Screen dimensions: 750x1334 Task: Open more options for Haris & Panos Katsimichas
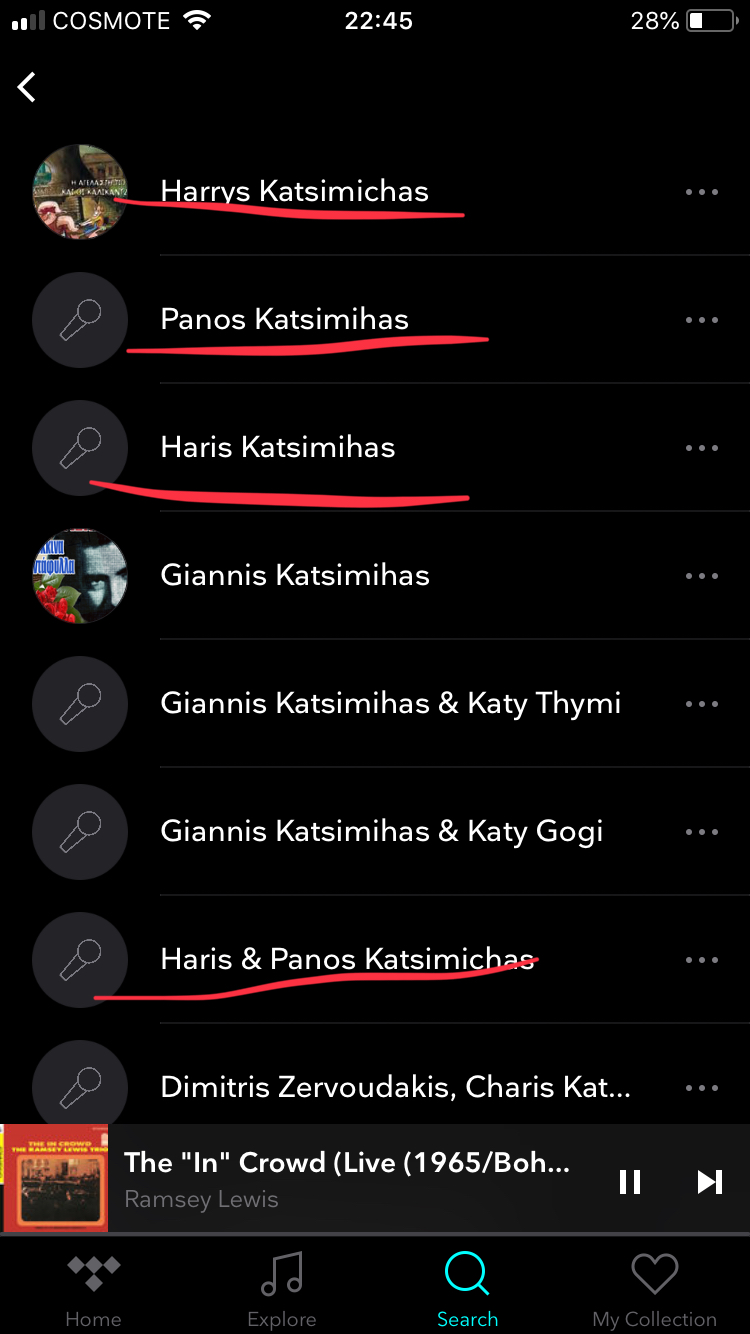point(702,960)
